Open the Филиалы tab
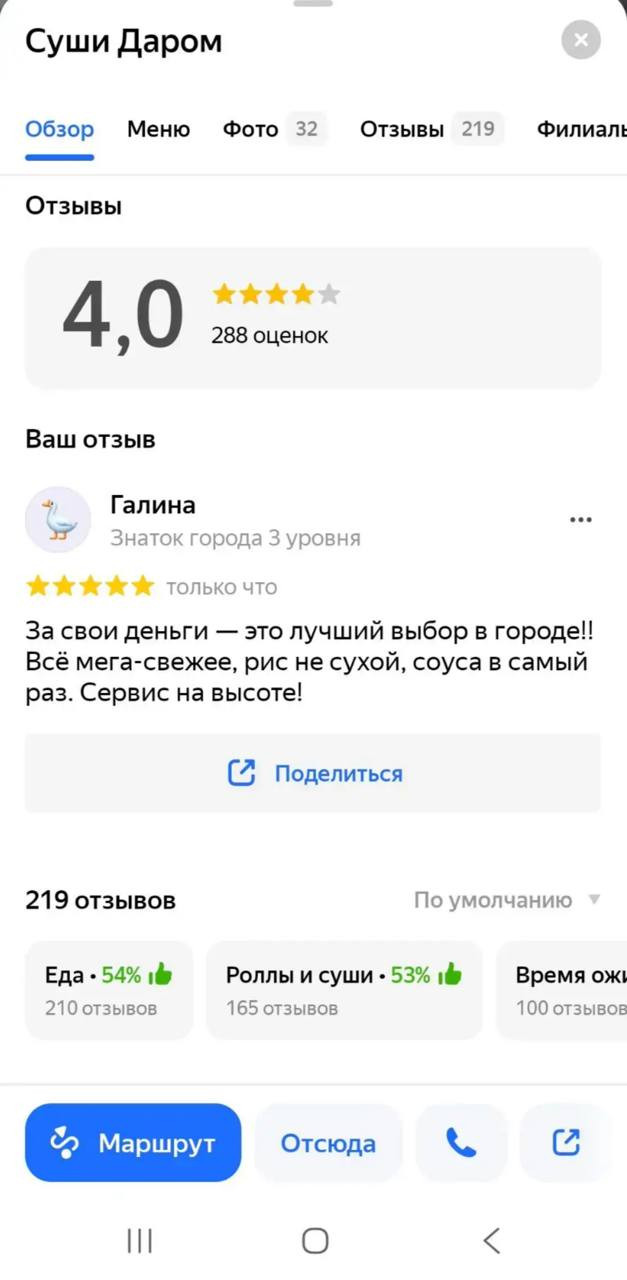Viewport: 627px width, 1280px height. (582, 129)
